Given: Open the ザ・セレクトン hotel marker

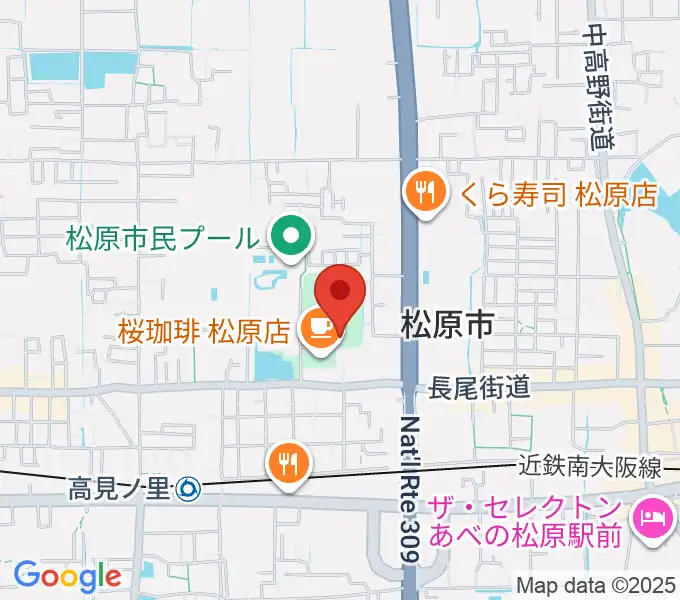Looking at the screenshot, I should point(656,519).
